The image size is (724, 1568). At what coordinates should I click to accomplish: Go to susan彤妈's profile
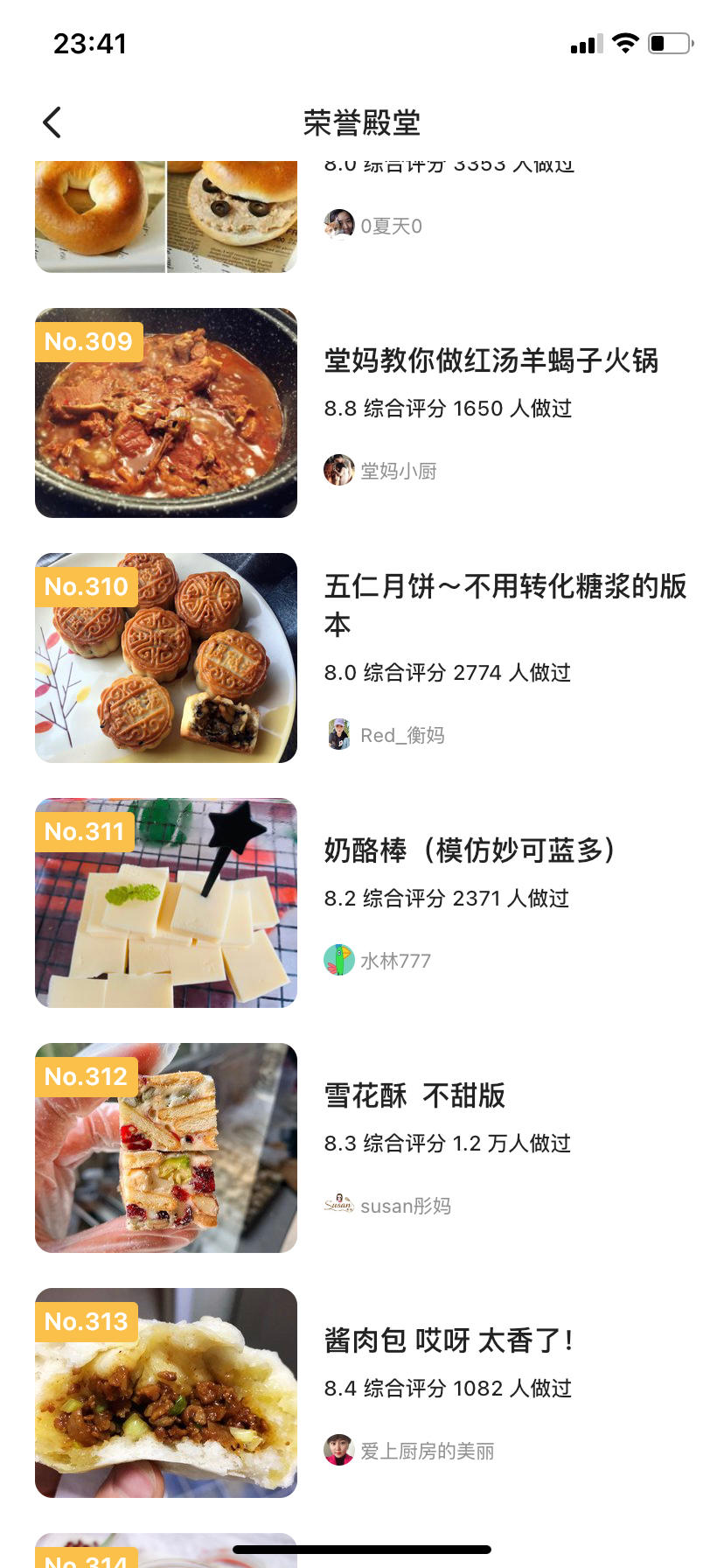(405, 1206)
